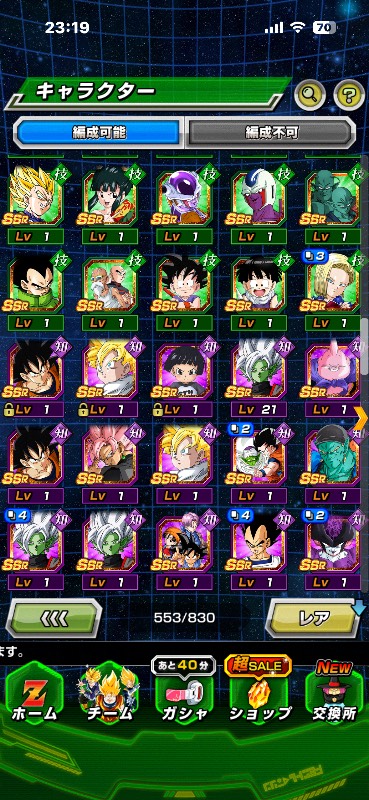The image size is (369, 800).
Task: Open the ショップ section
Action: tap(259, 695)
